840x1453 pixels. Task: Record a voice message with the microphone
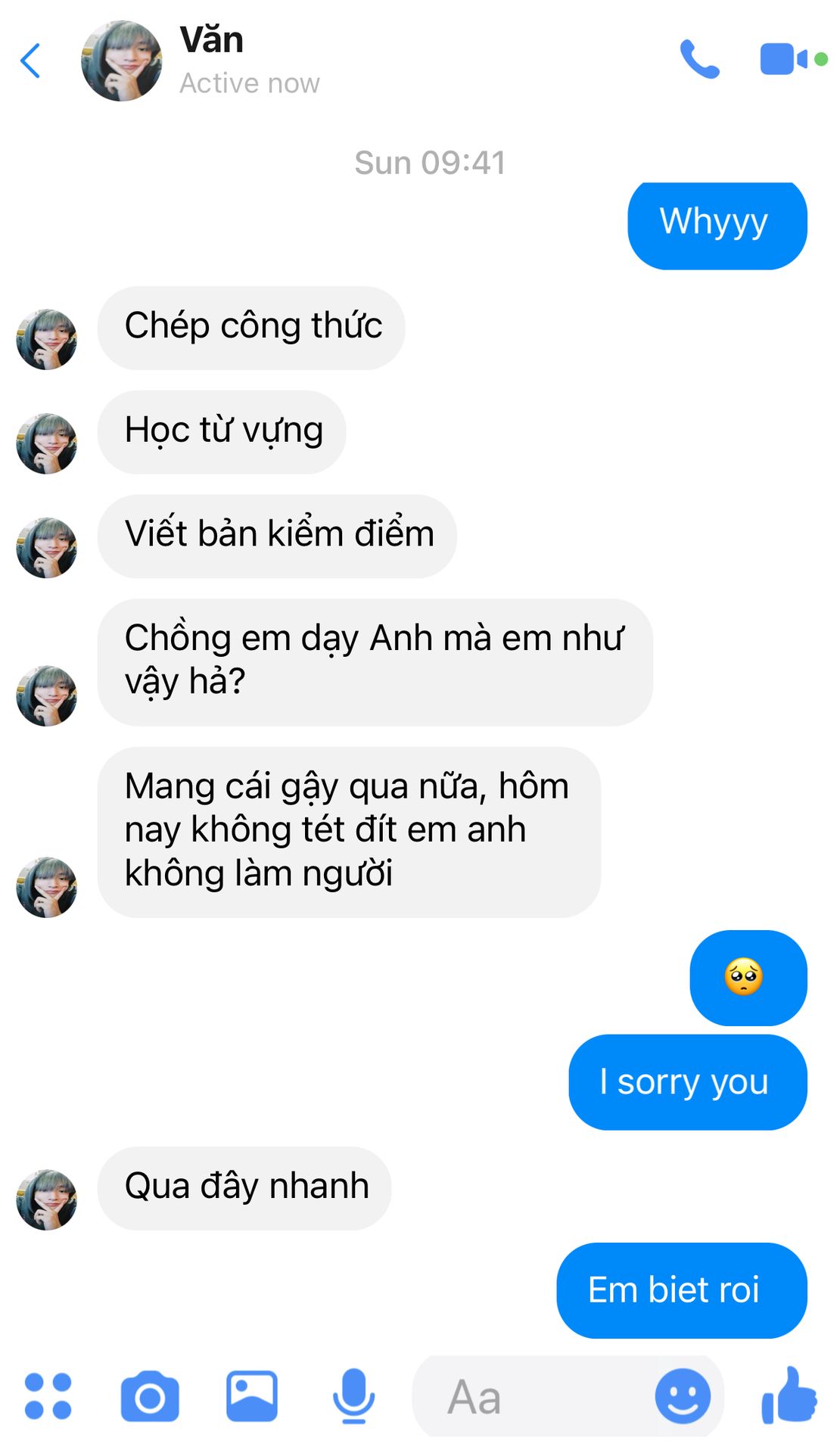353,1395
